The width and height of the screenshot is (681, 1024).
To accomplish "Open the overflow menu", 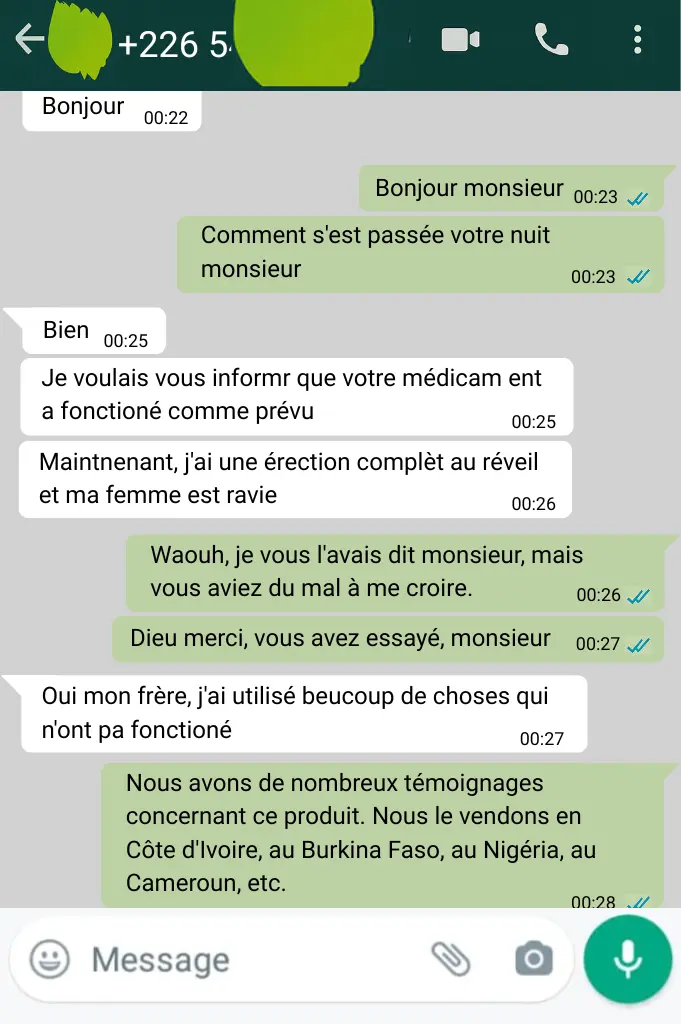I will [638, 40].
